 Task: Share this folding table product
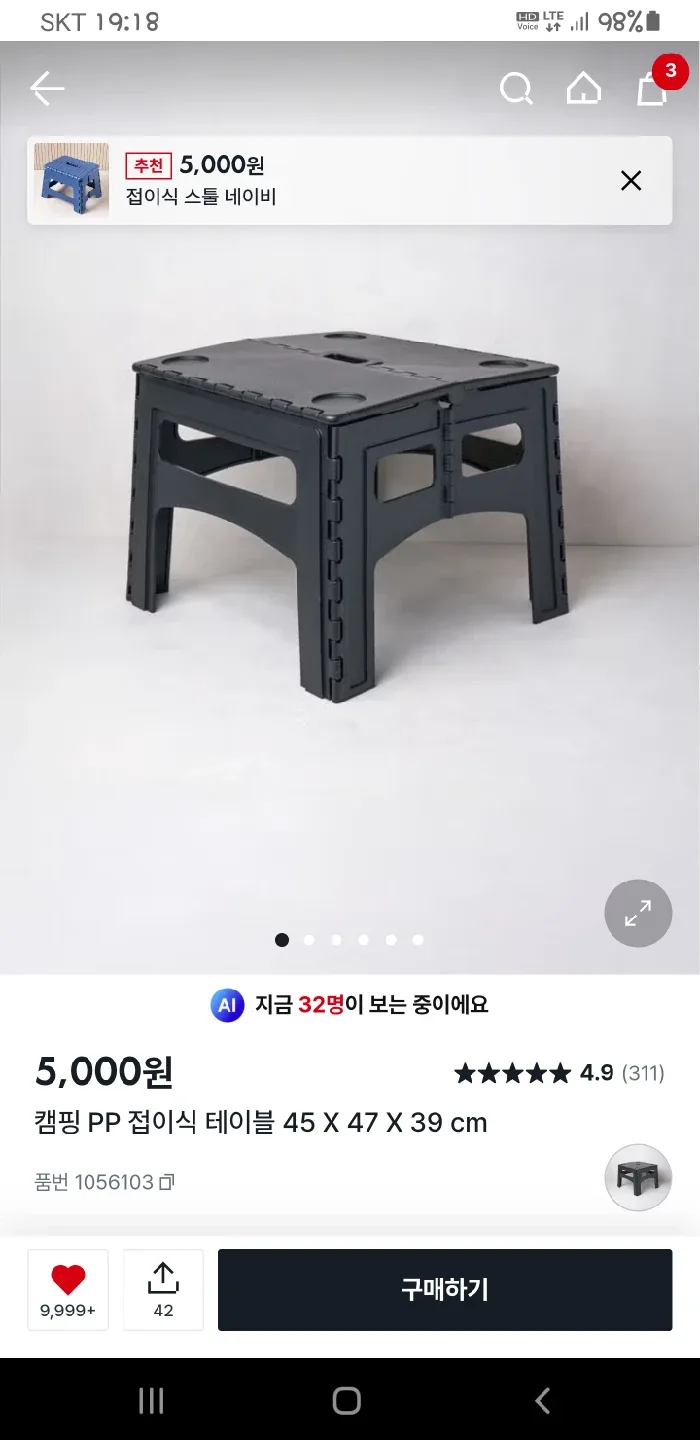(163, 1289)
